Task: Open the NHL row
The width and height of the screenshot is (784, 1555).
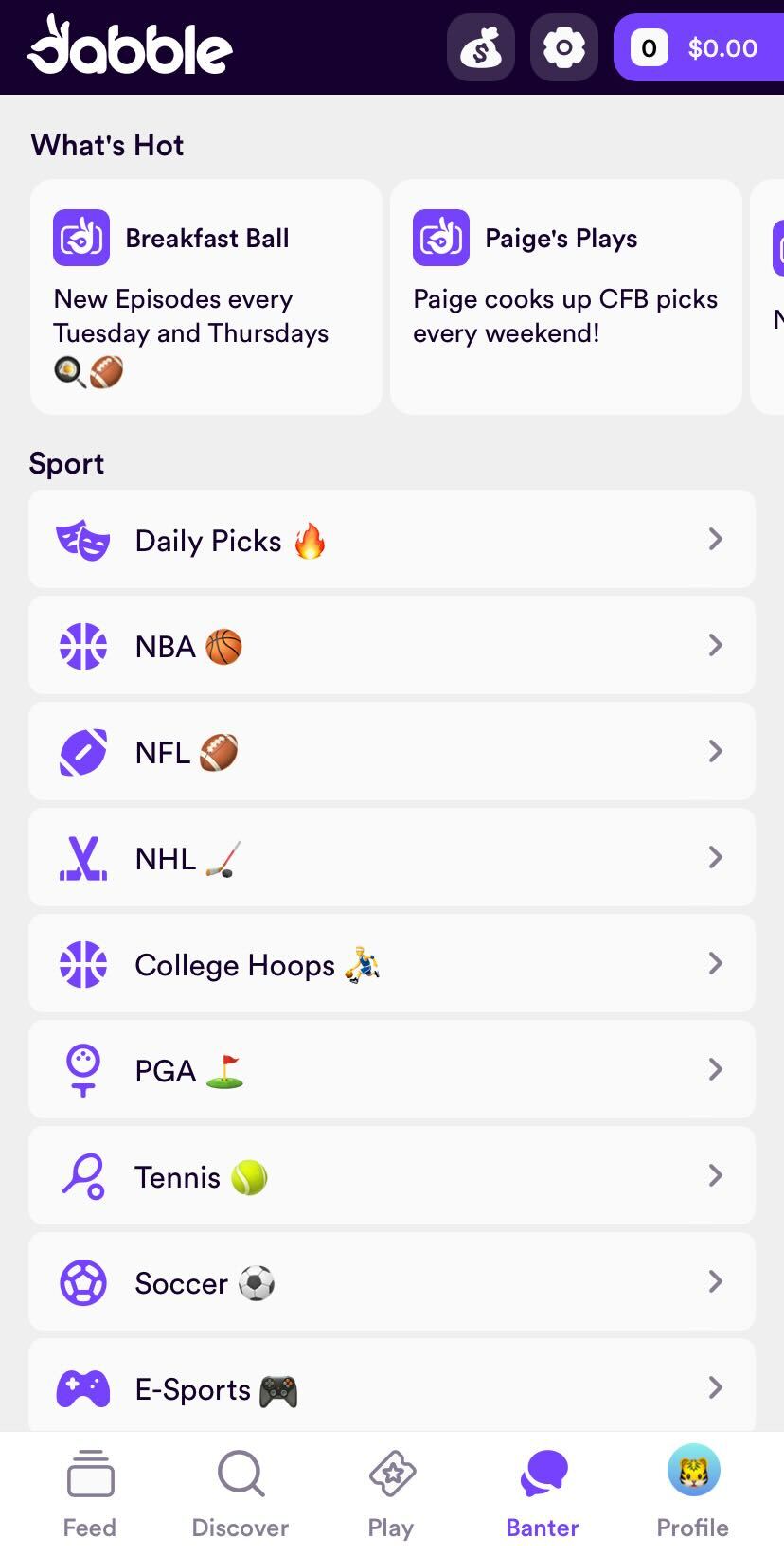Action: click(x=392, y=858)
